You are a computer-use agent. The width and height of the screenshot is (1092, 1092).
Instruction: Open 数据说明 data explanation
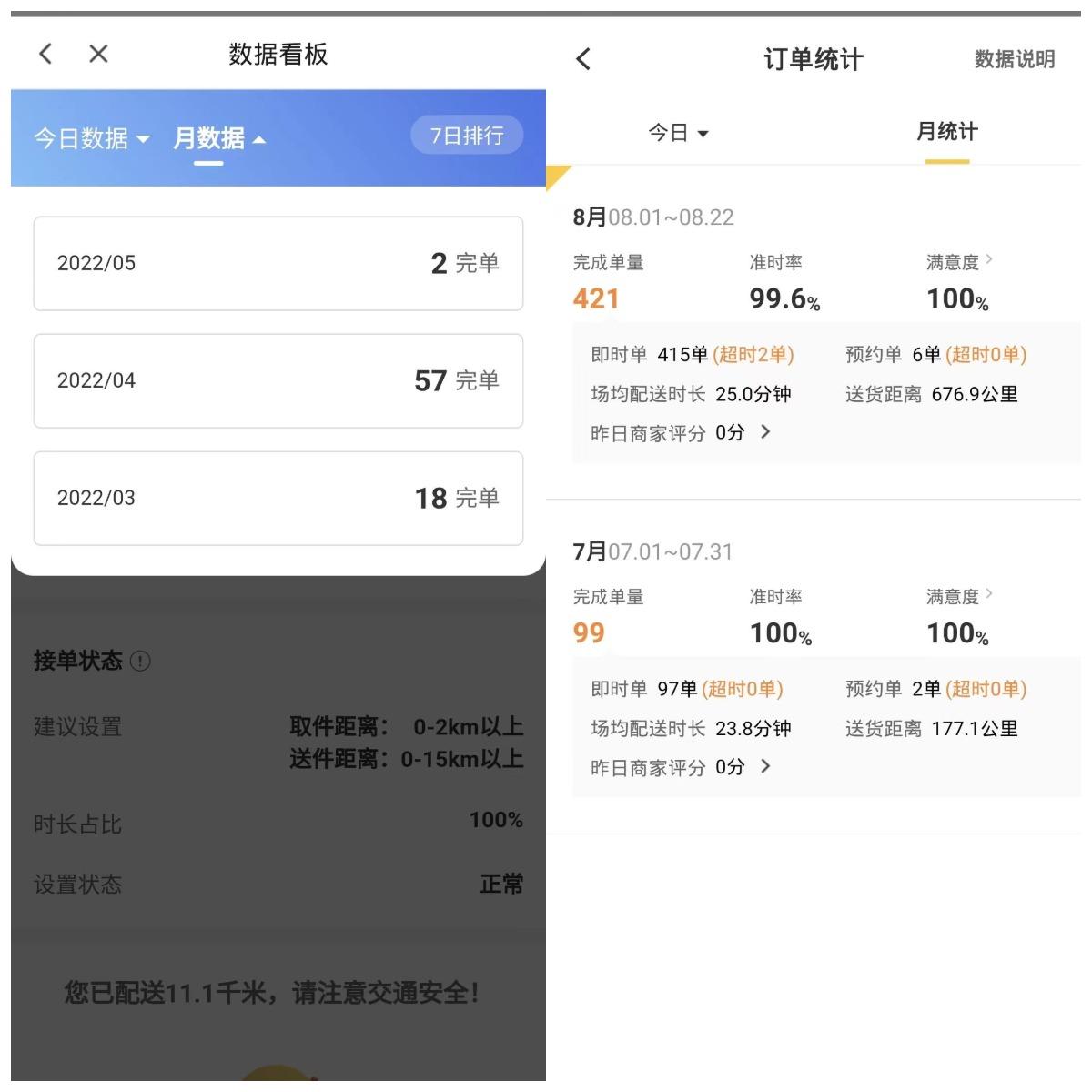tap(1014, 59)
